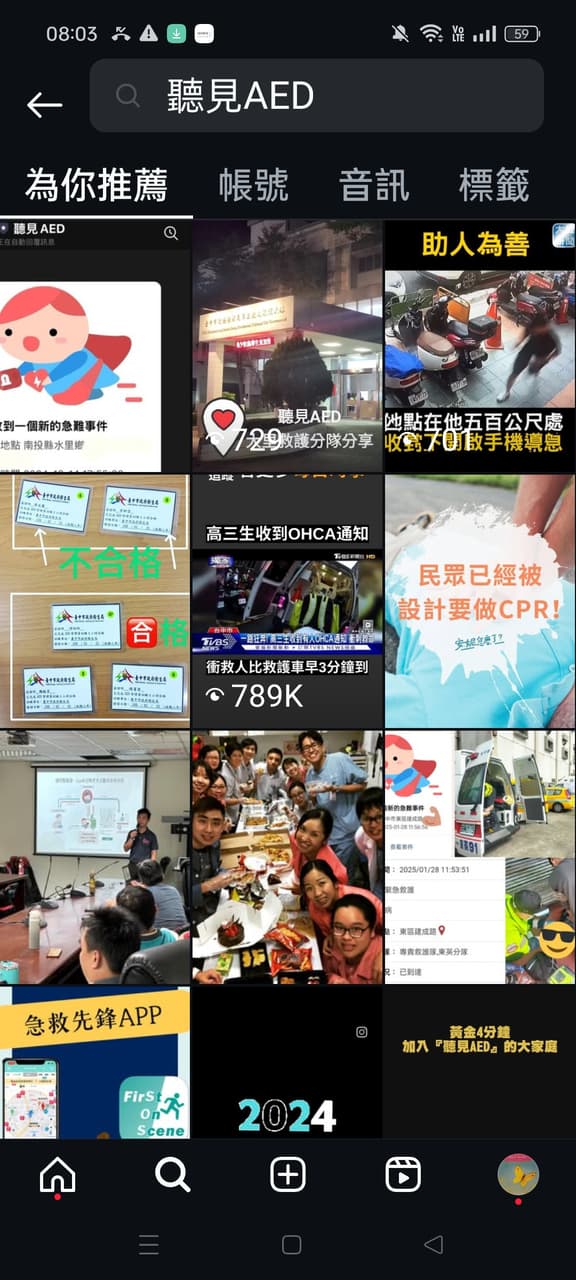Open the group party photo post
Viewport: 576px width, 1280px height.
pos(287,857)
